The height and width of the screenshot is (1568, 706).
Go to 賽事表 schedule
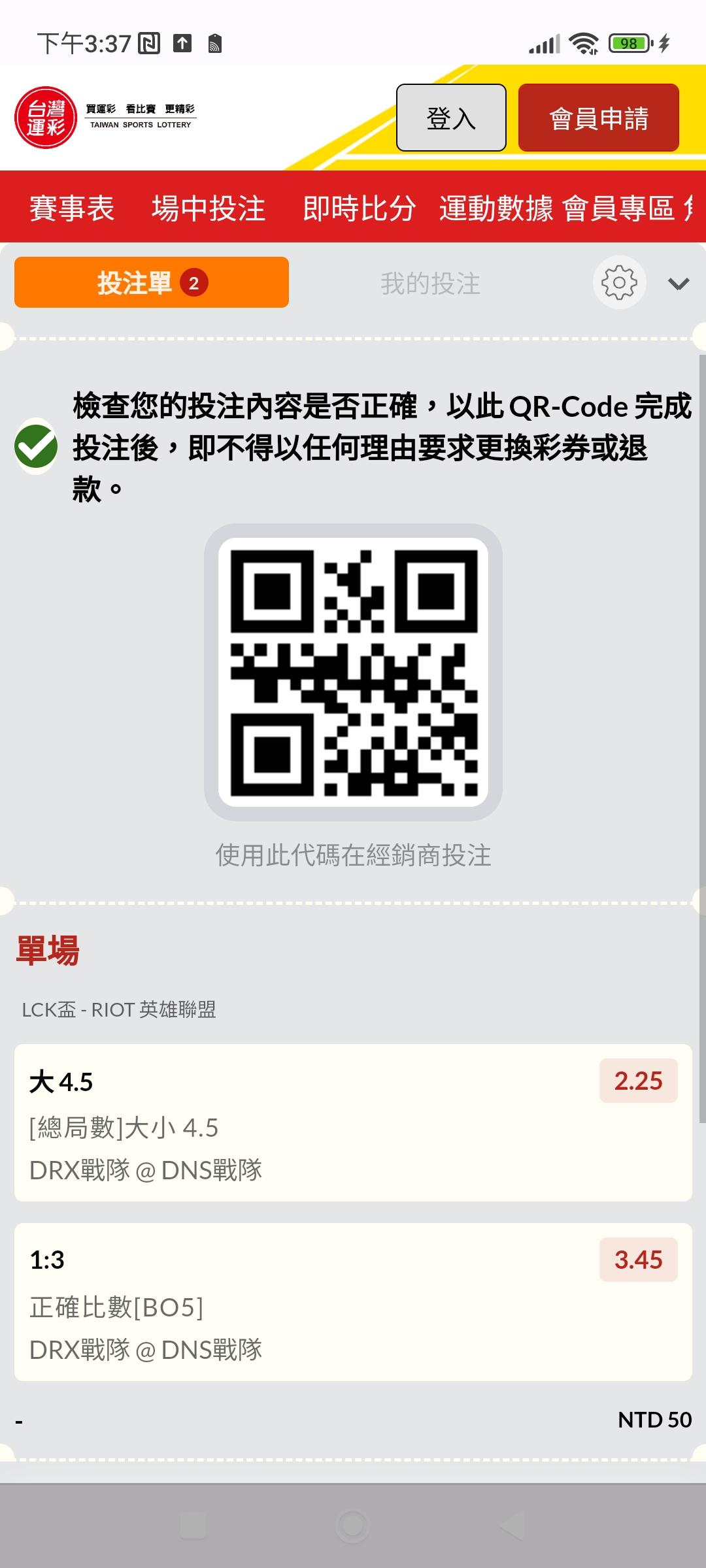point(72,208)
